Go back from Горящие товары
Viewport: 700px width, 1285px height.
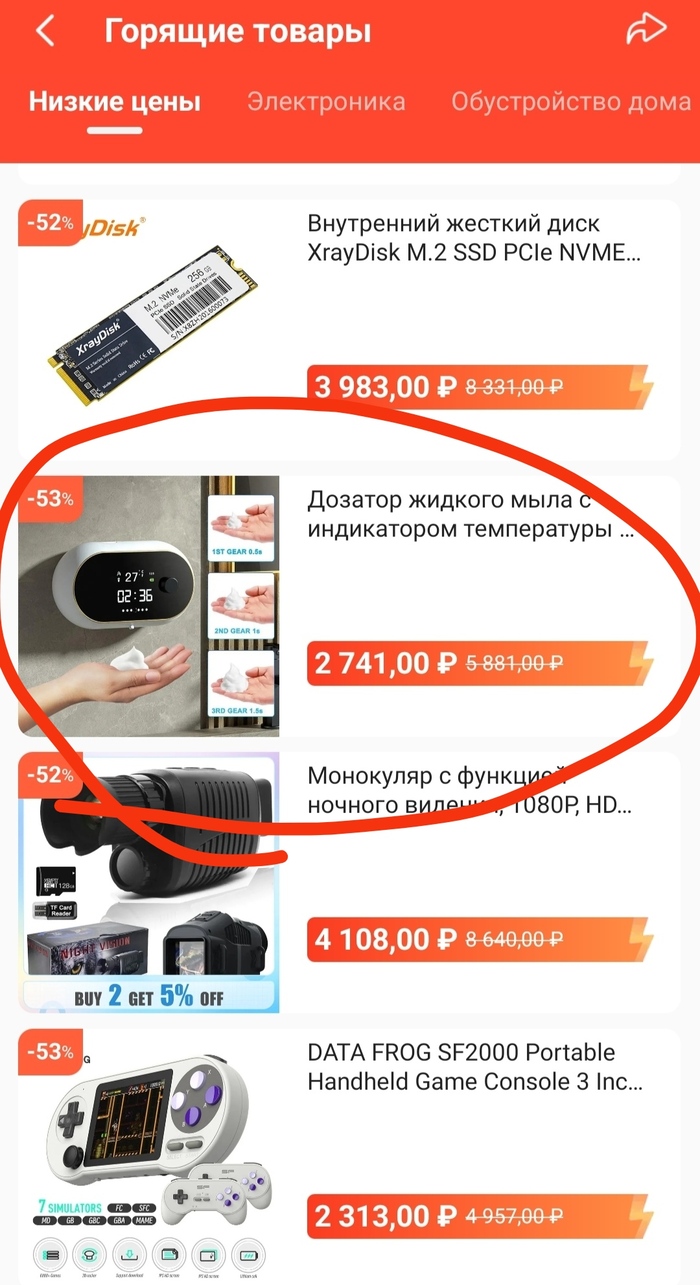(45, 32)
